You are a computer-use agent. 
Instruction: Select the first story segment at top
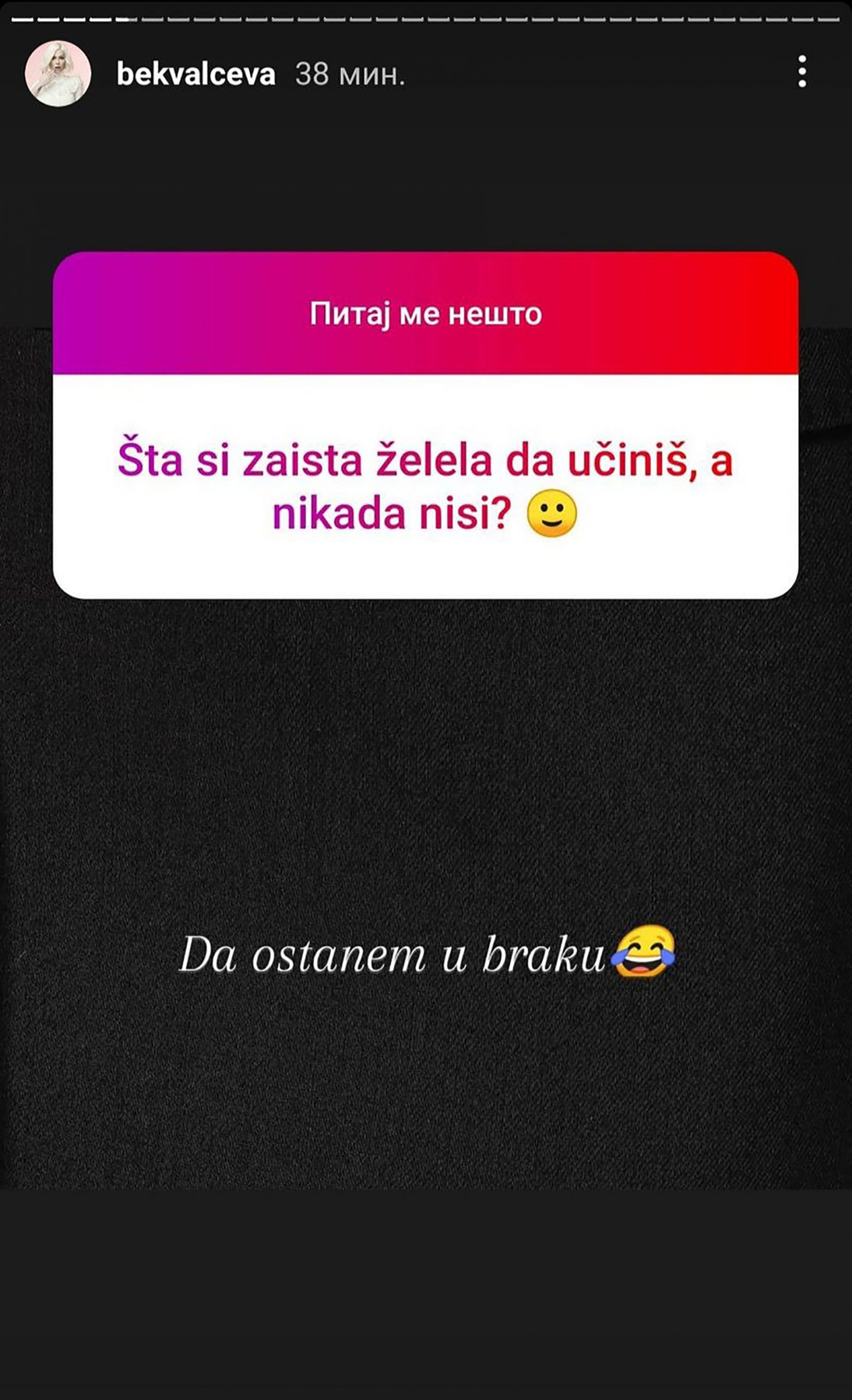[x=23, y=20]
